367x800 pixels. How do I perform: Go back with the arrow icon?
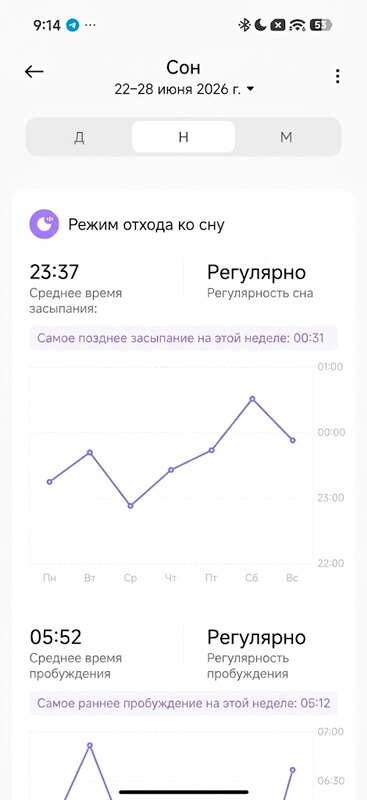click(x=34, y=72)
